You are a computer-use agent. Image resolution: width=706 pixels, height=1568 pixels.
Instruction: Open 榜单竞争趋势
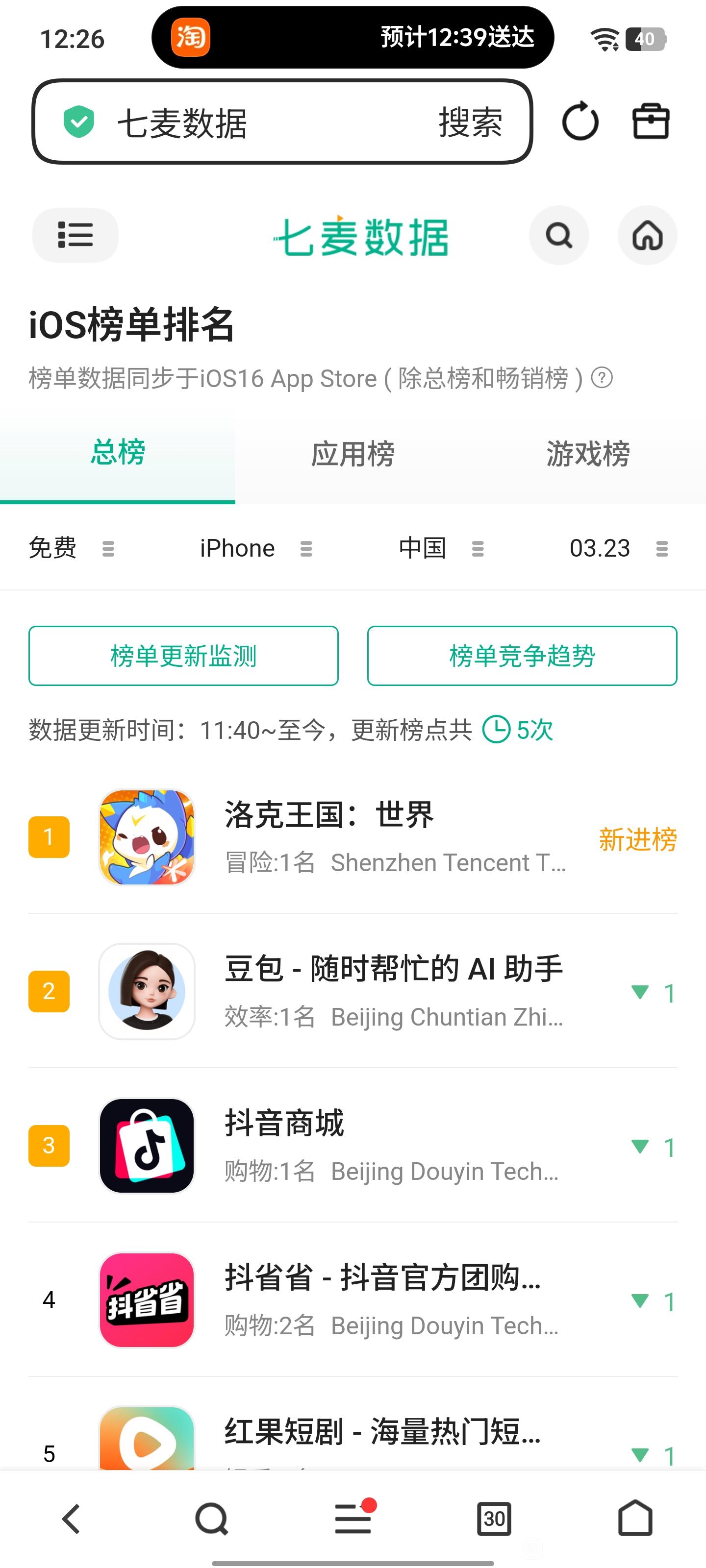[x=522, y=656]
